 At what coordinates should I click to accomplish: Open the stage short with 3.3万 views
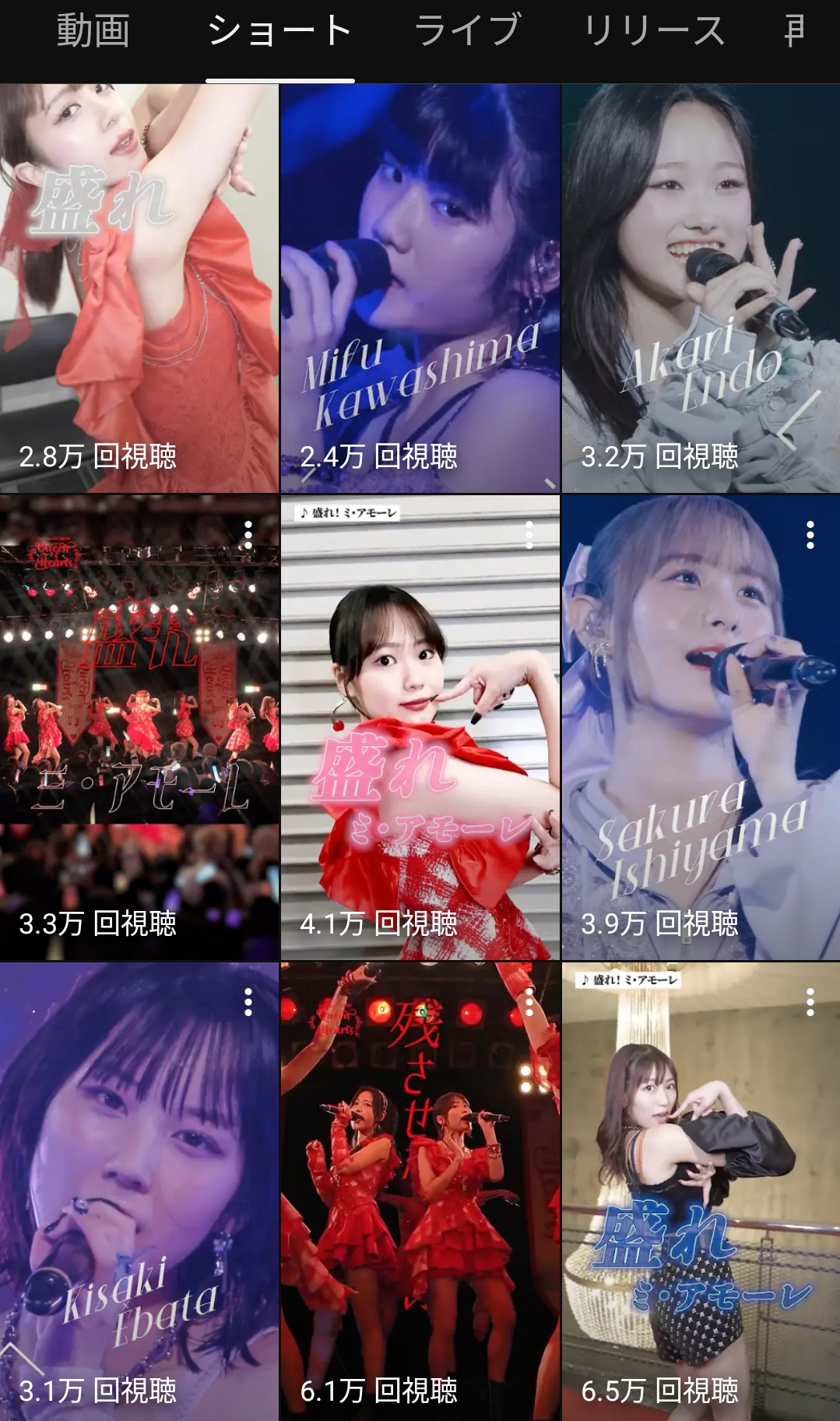(x=139, y=728)
